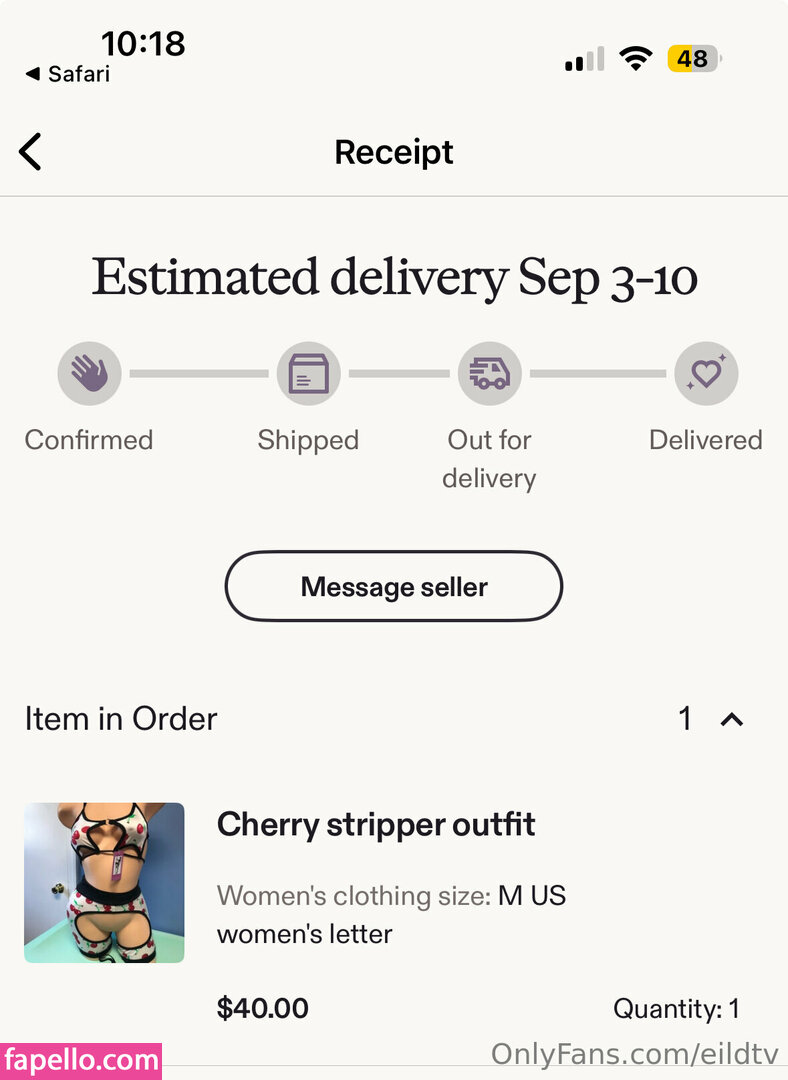Open the Cherry stripper outfit item thumbnail
Image resolution: width=788 pixels, height=1080 pixels.
[104, 882]
